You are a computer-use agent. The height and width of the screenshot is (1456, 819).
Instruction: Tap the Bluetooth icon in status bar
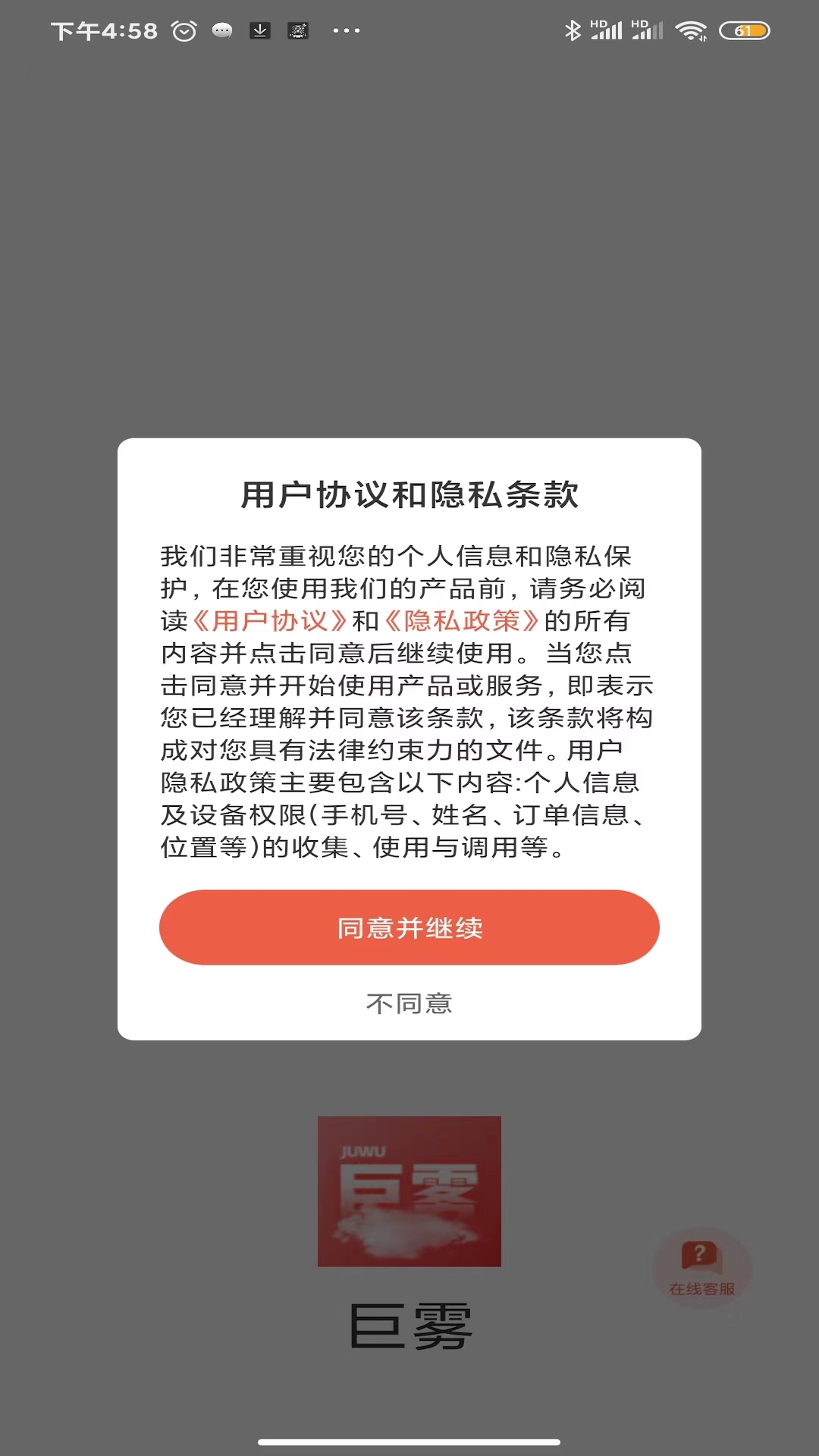574,30
